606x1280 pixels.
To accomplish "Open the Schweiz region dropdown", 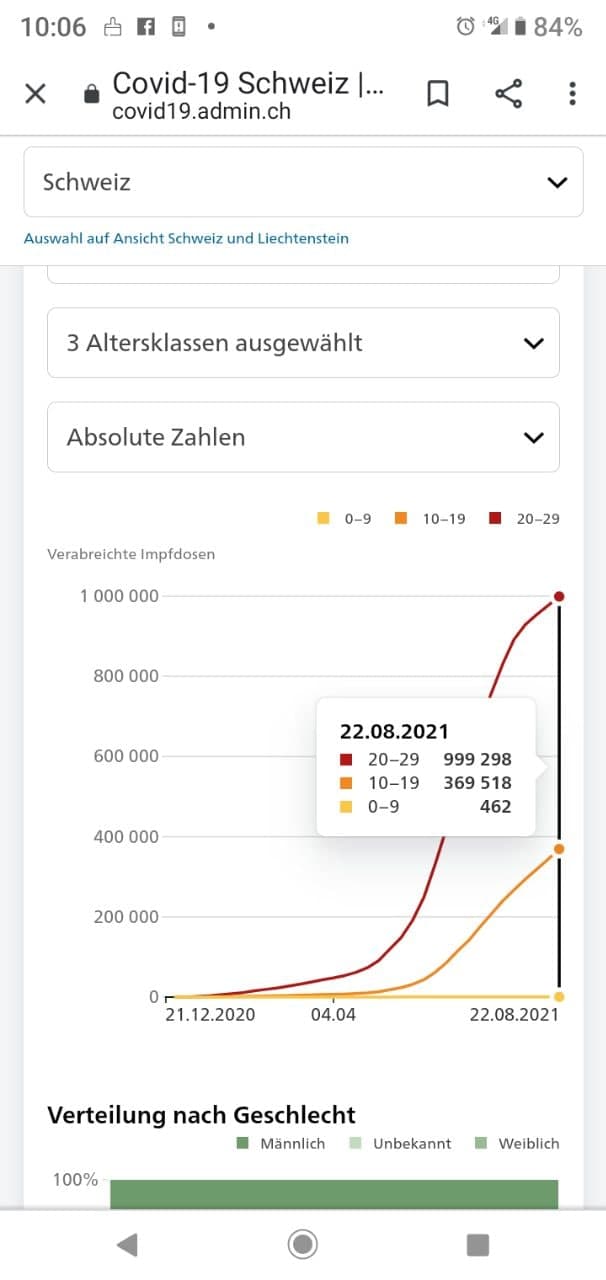I will click(303, 182).
